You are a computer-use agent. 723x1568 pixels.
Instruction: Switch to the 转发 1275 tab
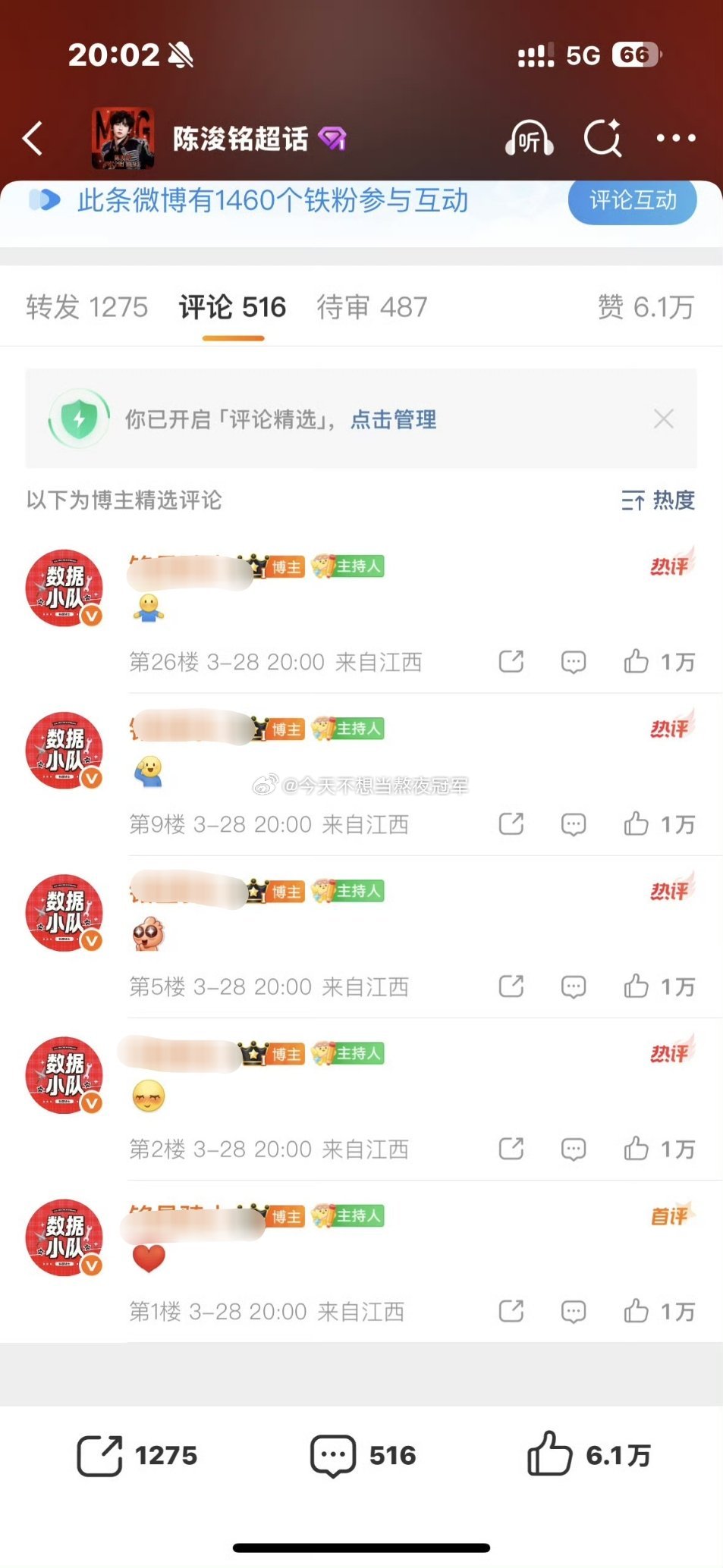[87, 307]
